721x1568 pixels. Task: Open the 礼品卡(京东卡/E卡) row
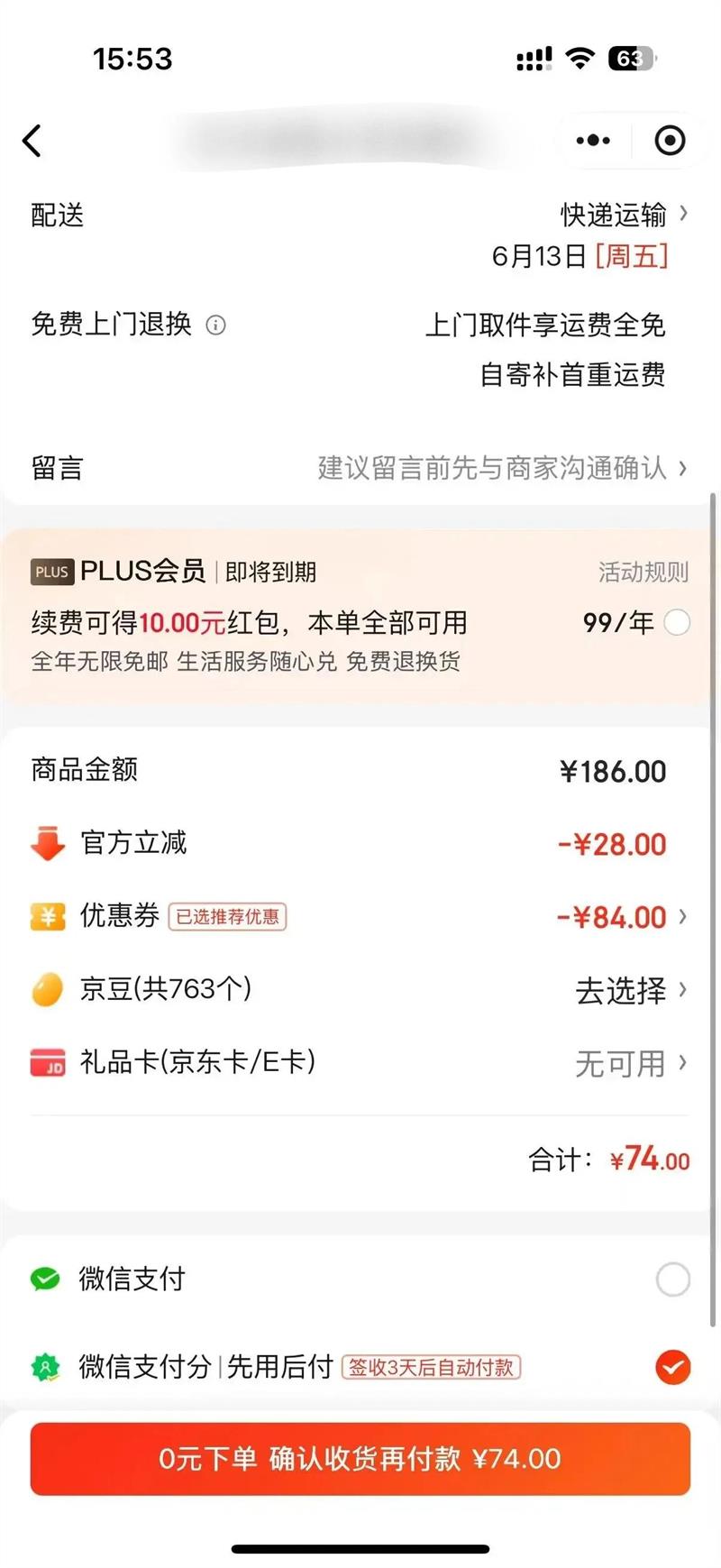[360, 1063]
